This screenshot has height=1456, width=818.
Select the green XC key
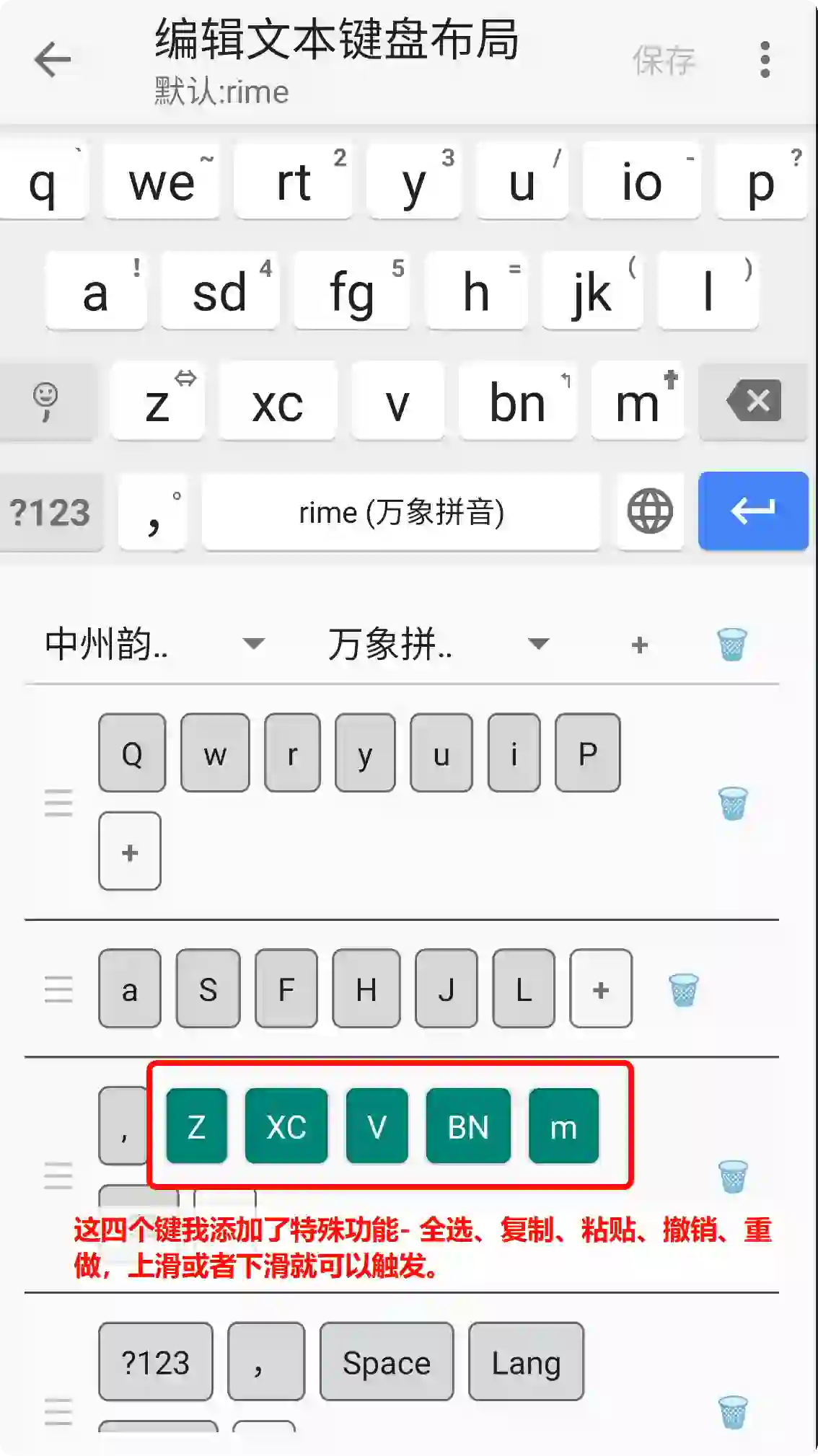tap(286, 1126)
